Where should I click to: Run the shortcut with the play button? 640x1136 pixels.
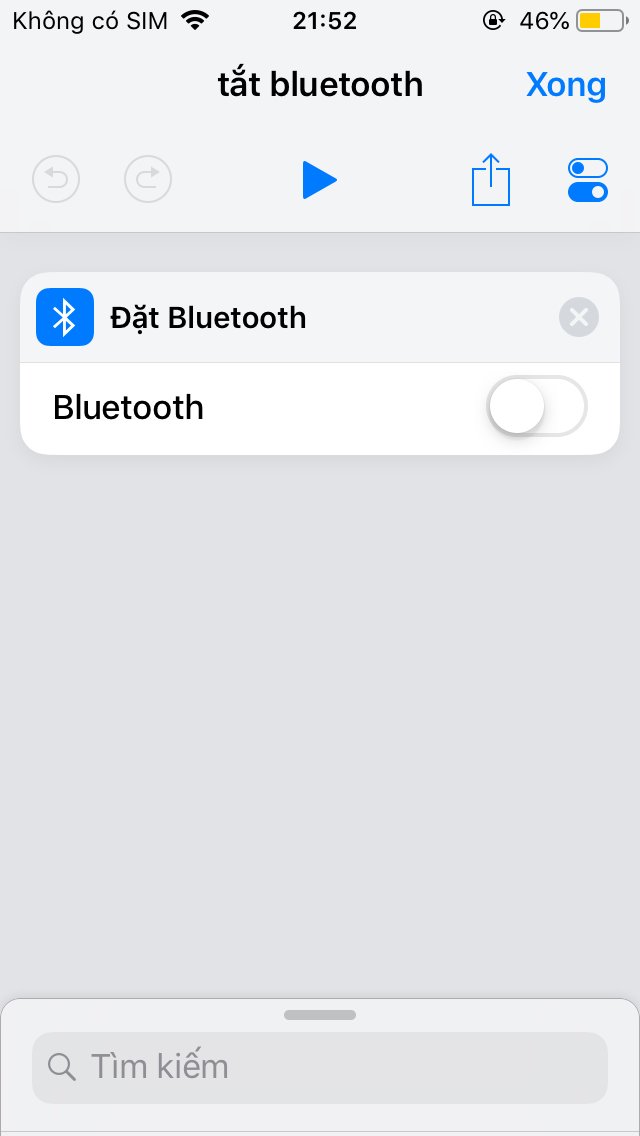pos(319,181)
